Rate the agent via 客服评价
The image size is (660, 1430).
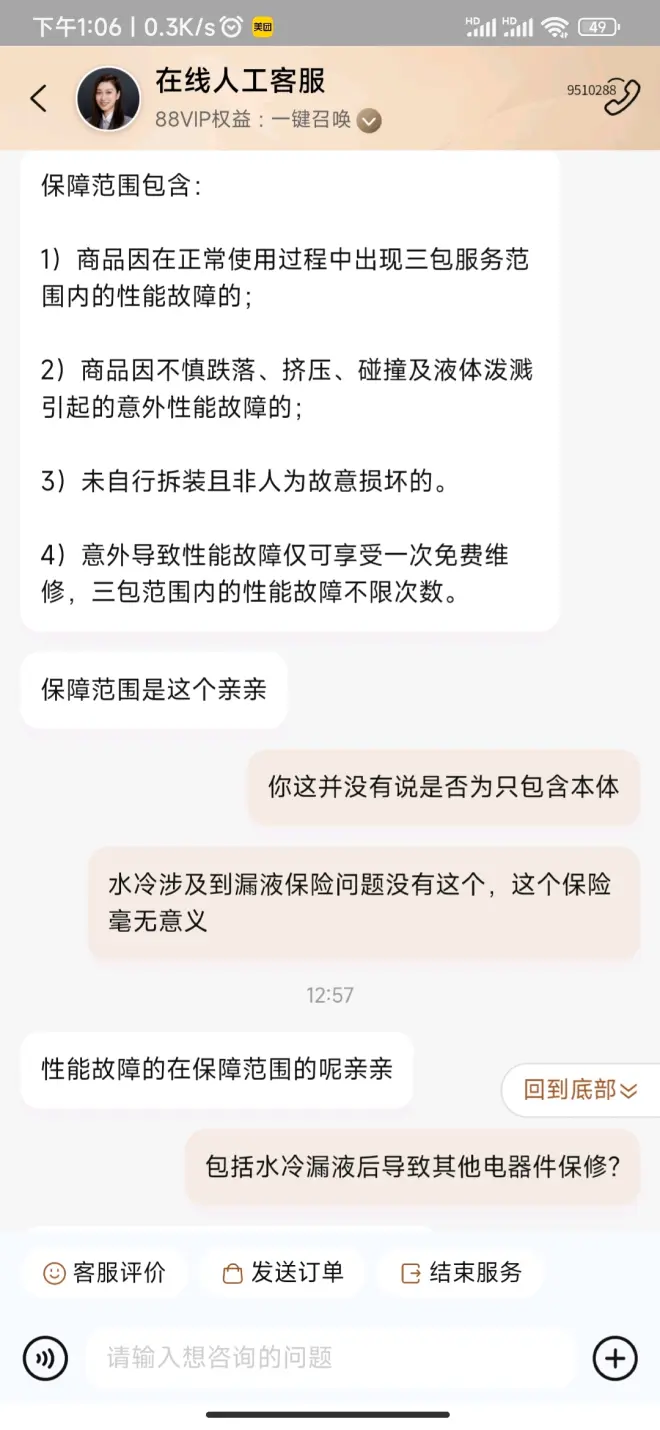click(104, 1273)
